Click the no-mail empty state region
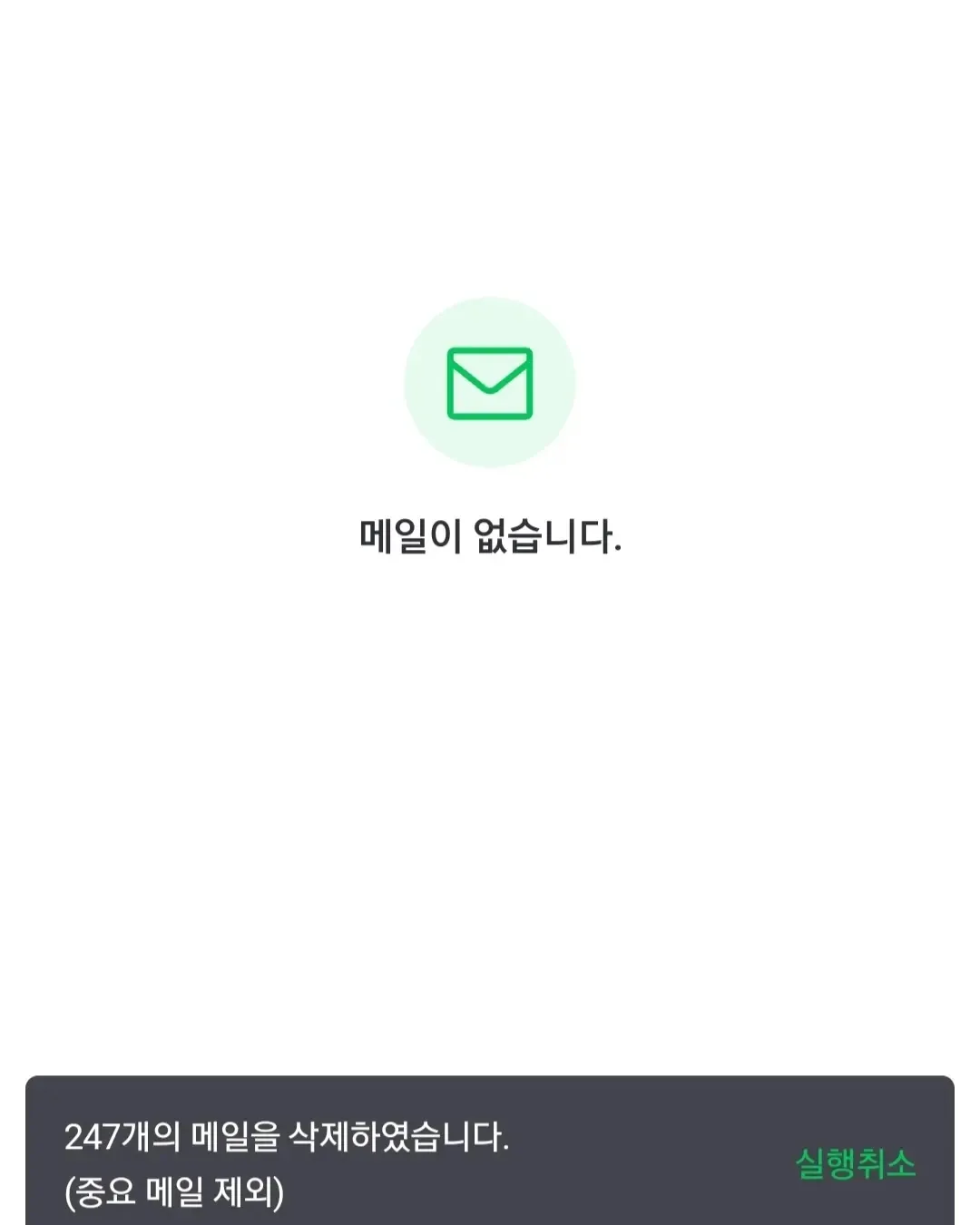The height and width of the screenshot is (1225, 980). click(x=490, y=454)
